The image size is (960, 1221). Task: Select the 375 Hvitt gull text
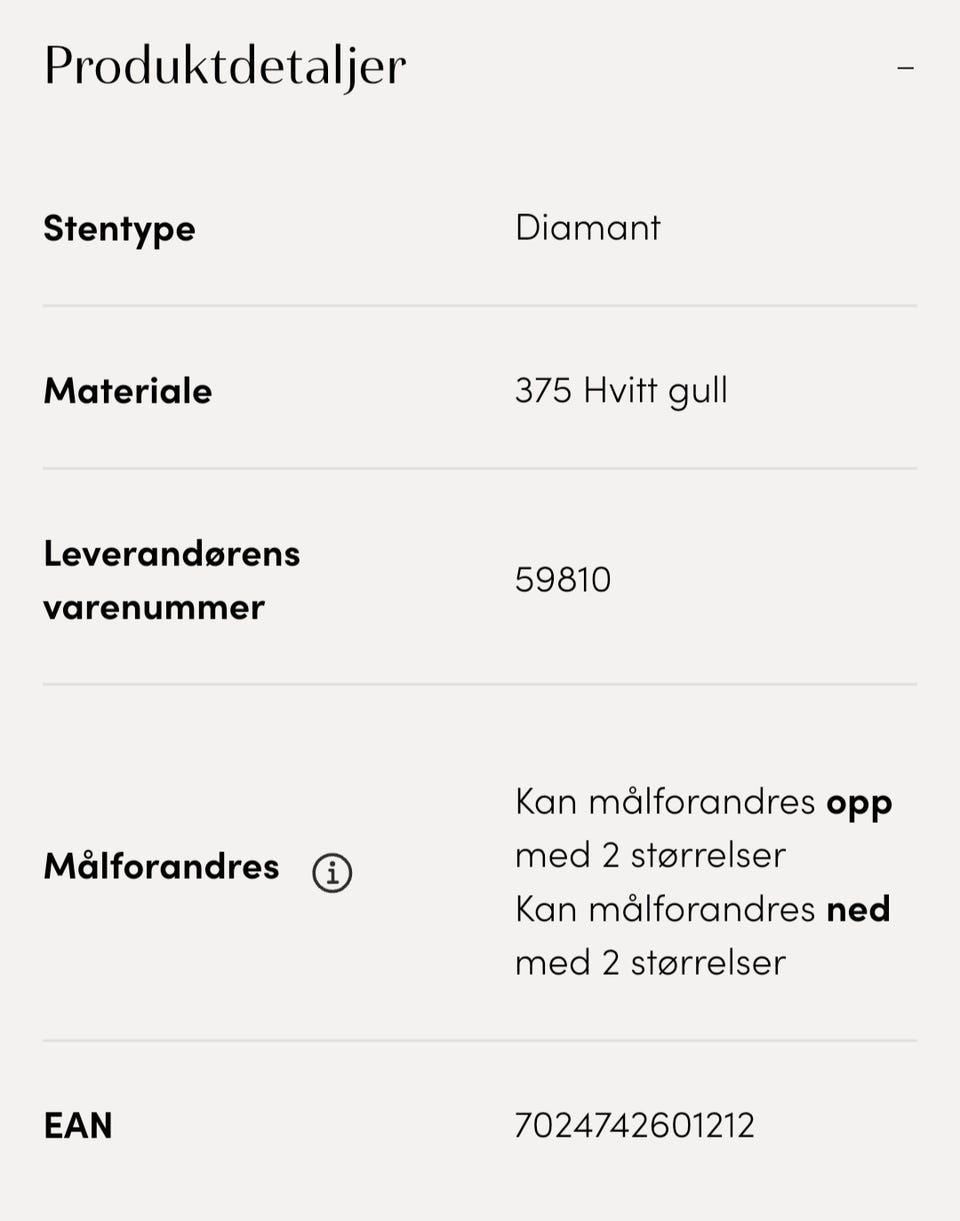pyautogui.click(x=621, y=391)
